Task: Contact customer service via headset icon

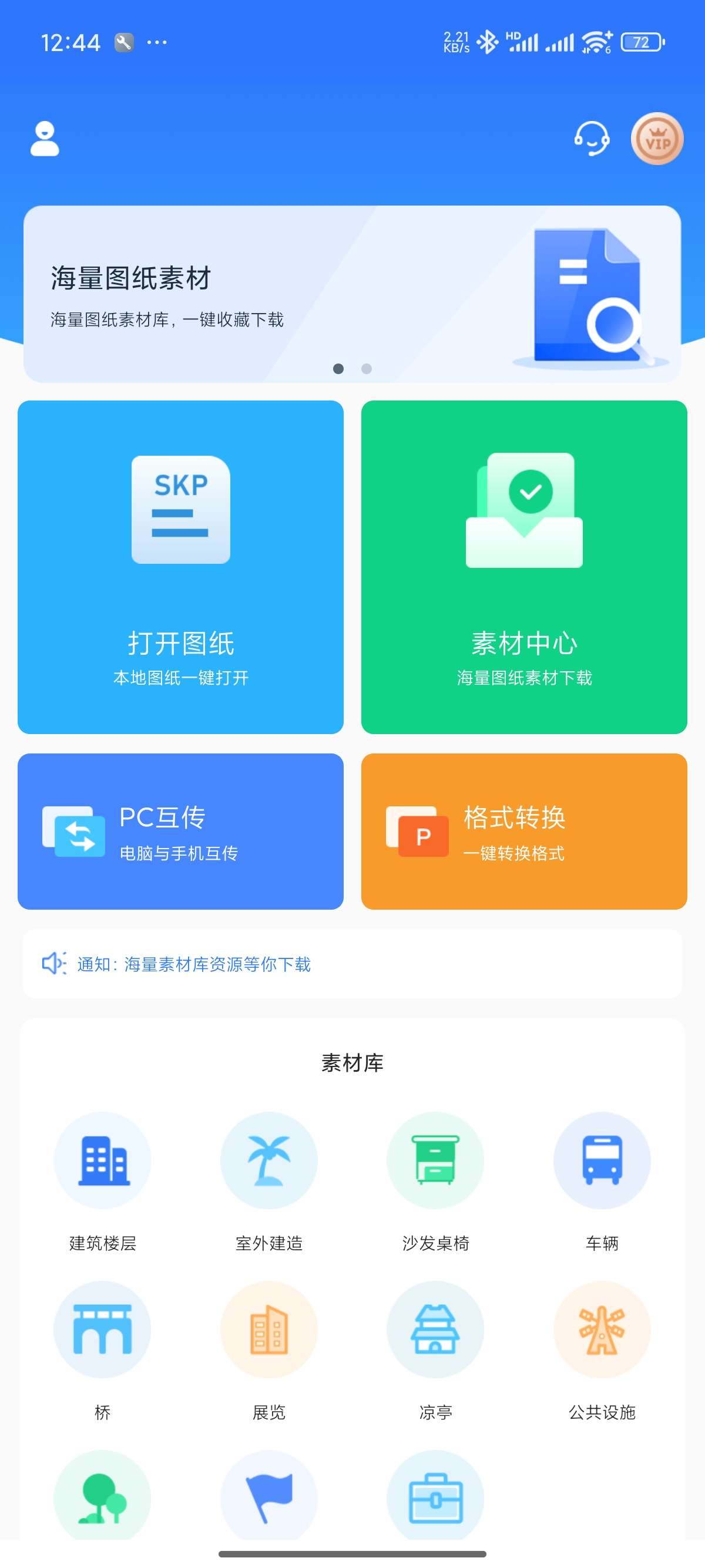Action: (591, 139)
